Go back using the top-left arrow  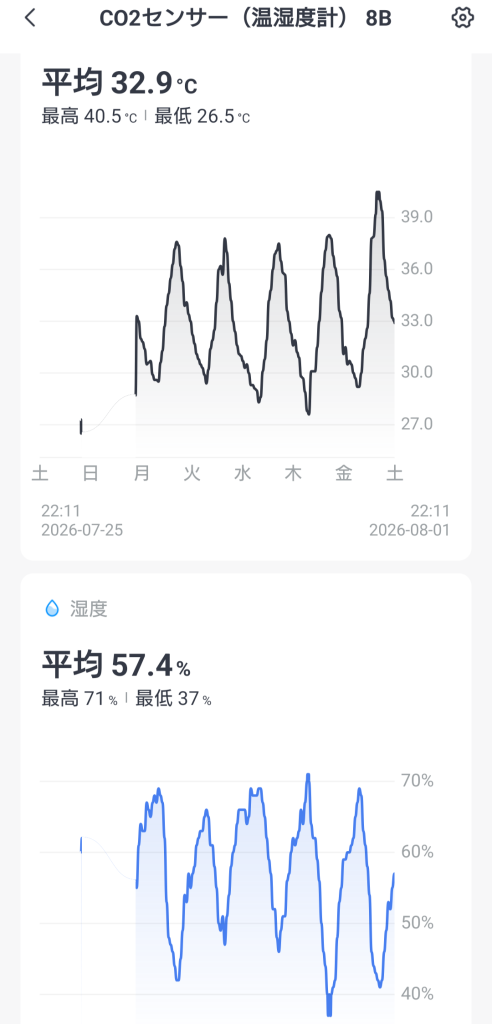29,18
